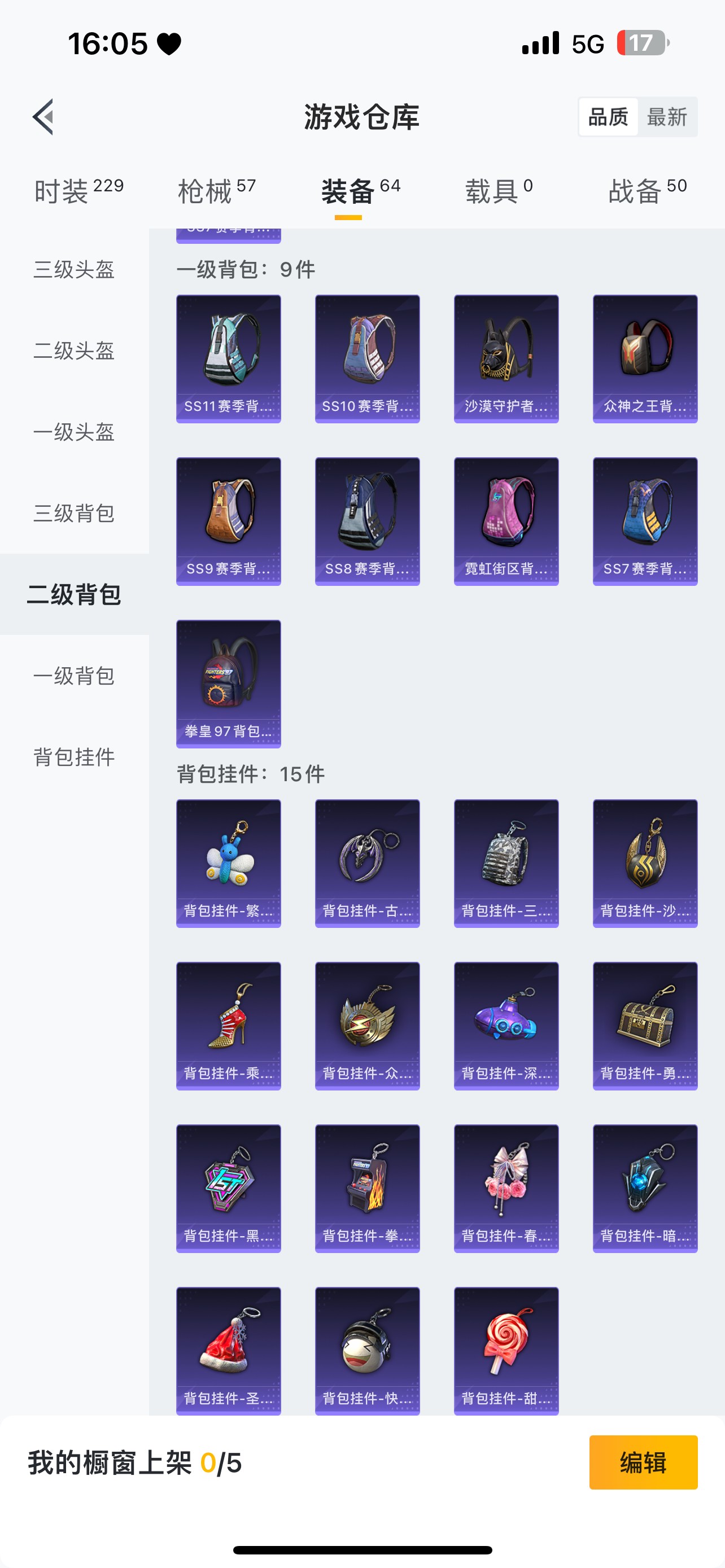The width and height of the screenshot is (725, 1568).
Task: Open the 载具 tab
Action: (x=499, y=191)
